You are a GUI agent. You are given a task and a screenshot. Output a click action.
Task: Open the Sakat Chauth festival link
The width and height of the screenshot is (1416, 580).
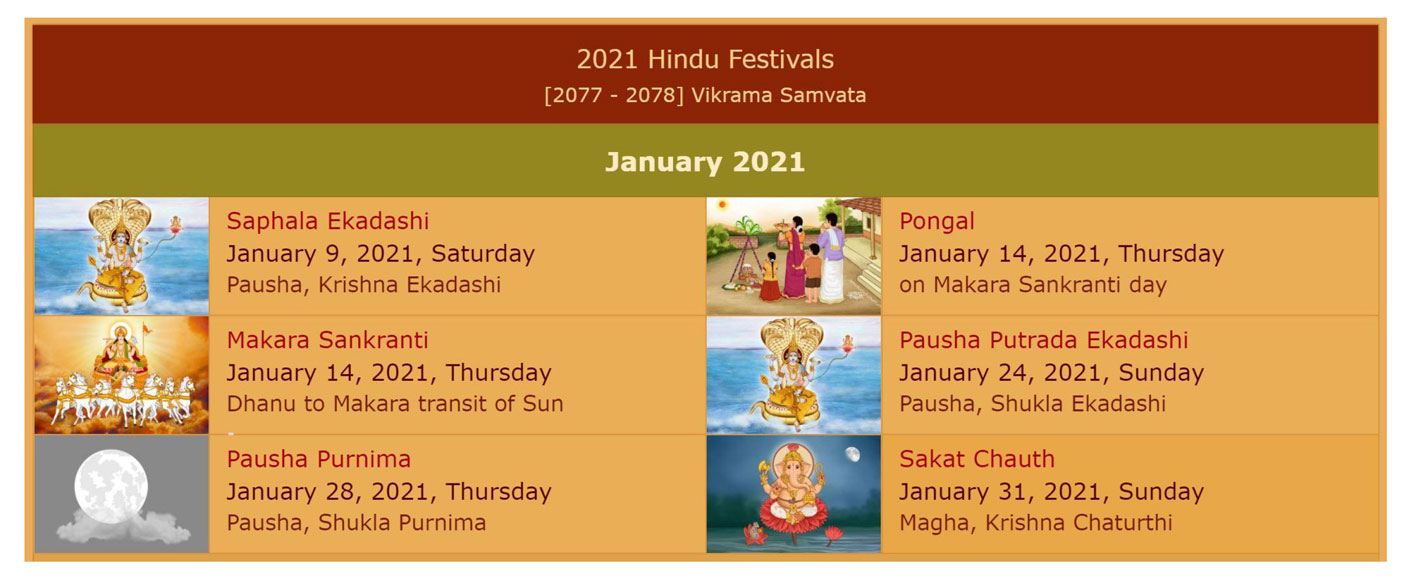[976, 459]
